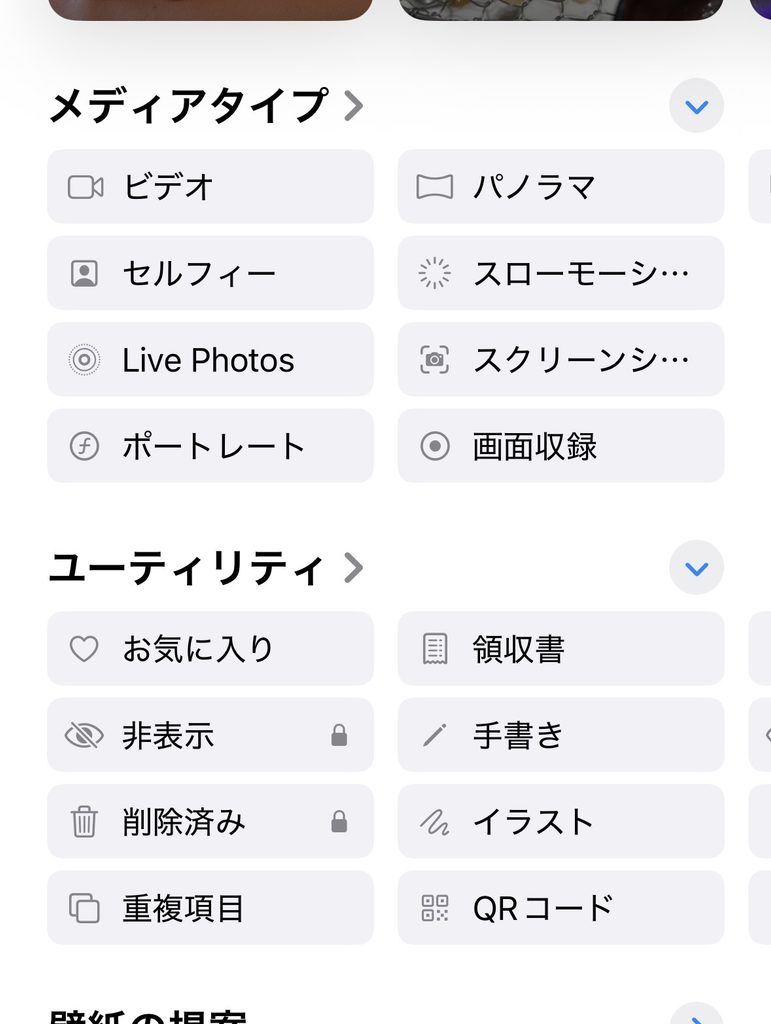The height and width of the screenshot is (1024, 771).
Task: Open the locked 削除済み album
Action: point(210,821)
